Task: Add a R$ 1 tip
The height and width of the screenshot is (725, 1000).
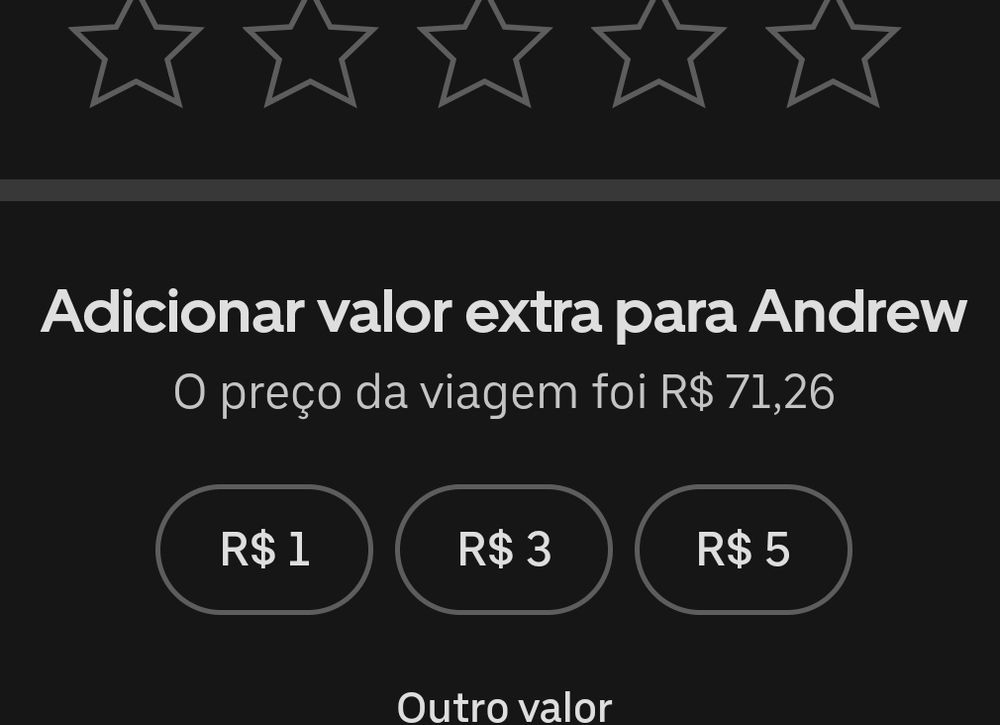Action: click(x=264, y=549)
